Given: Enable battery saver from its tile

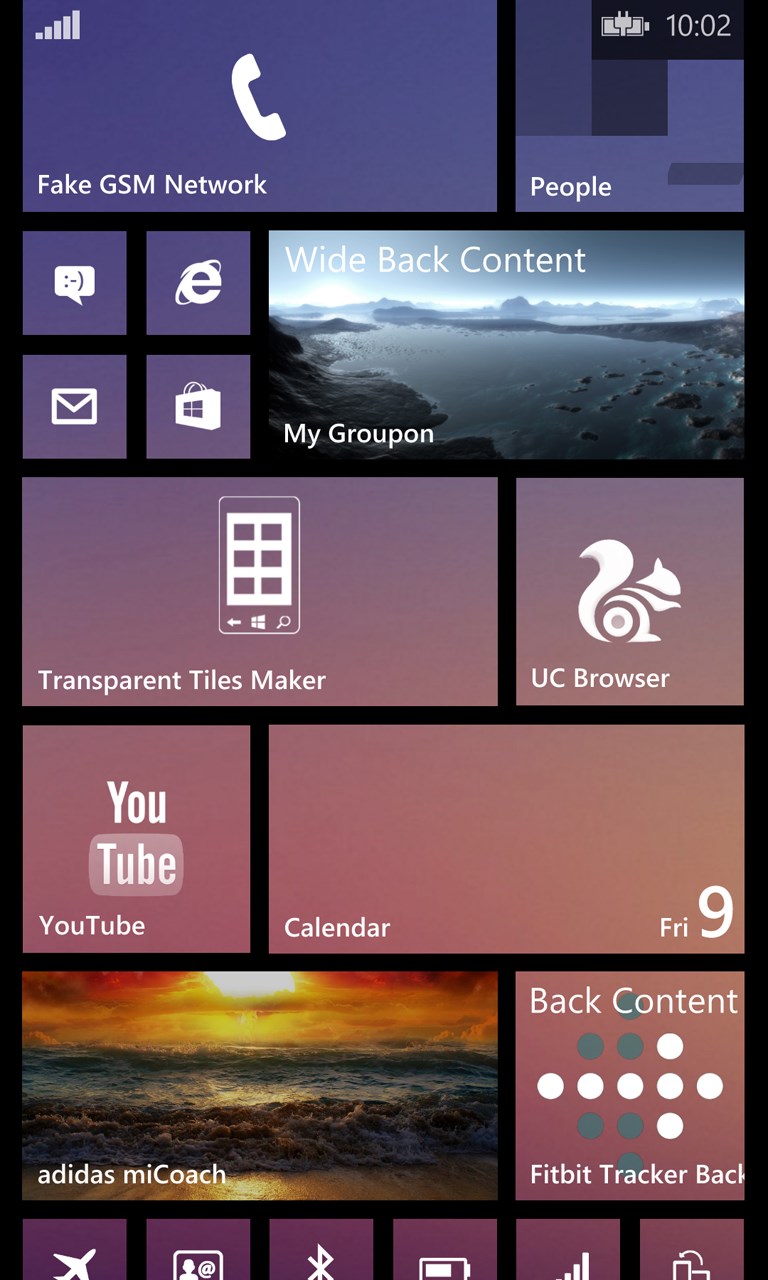Looking at the screenshot, I should [x=445, y=1252].
